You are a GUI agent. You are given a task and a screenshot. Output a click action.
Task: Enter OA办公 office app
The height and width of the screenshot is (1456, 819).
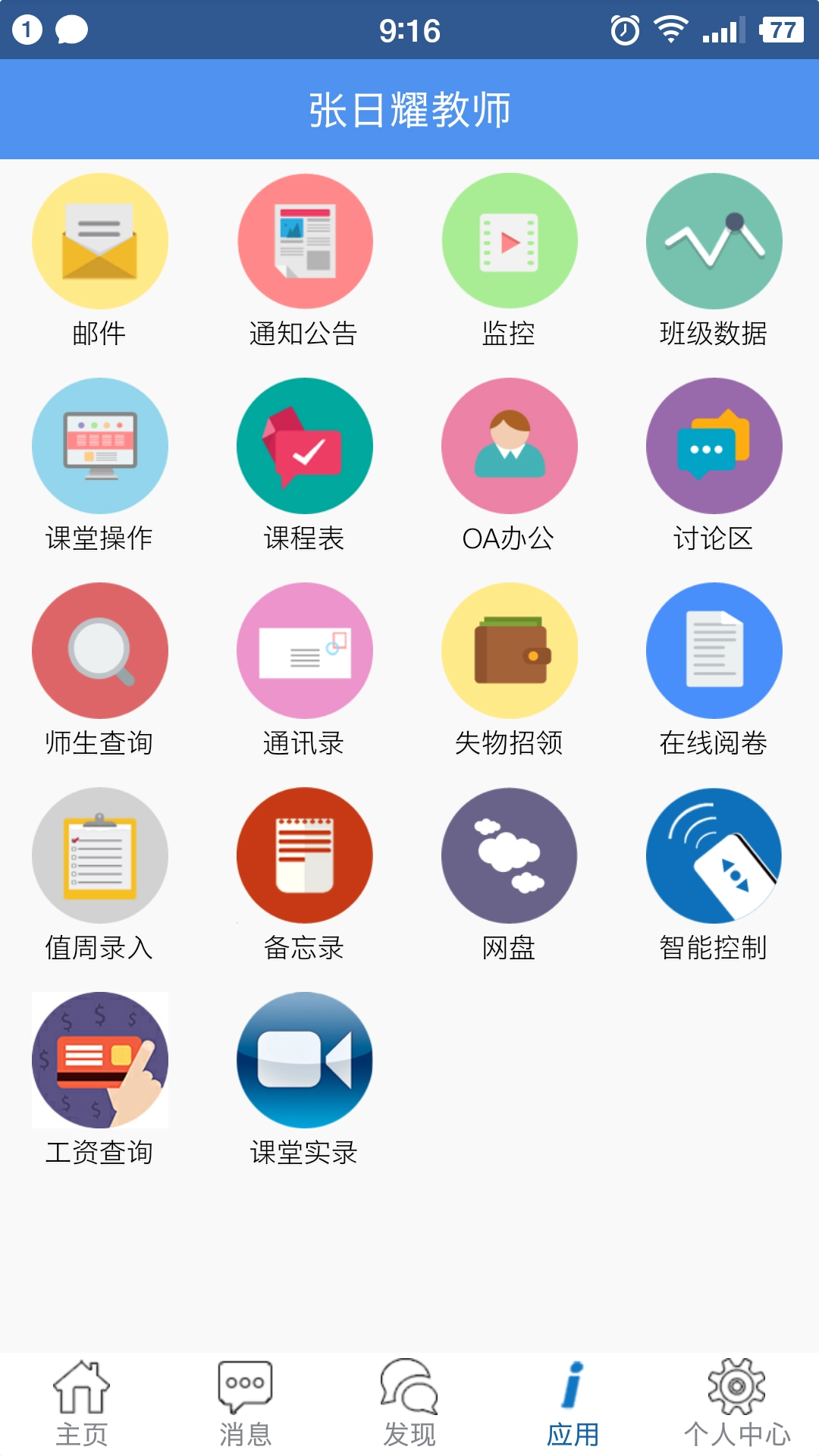pyautogui.click(x=509, y=446)
